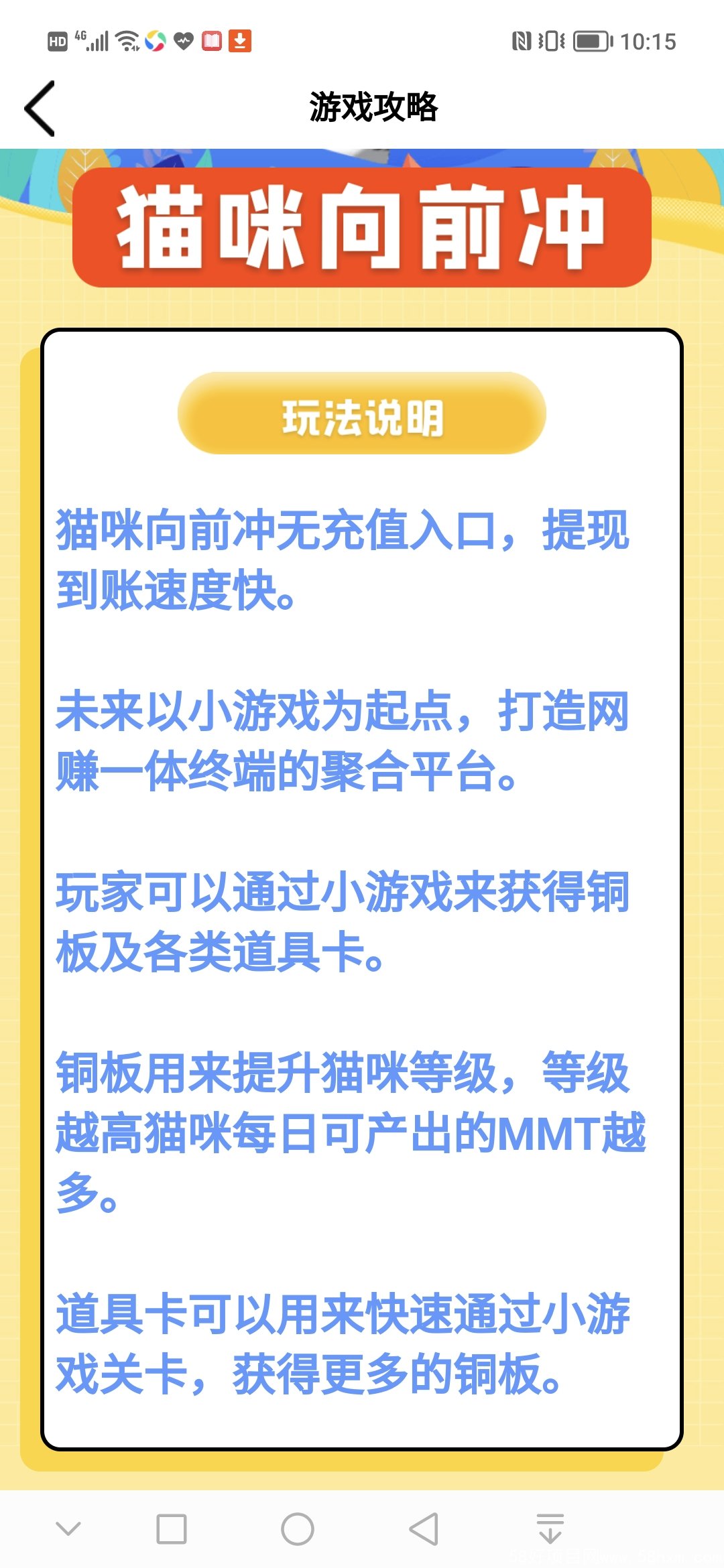Go back from the 游戏攻略 page

40,109
